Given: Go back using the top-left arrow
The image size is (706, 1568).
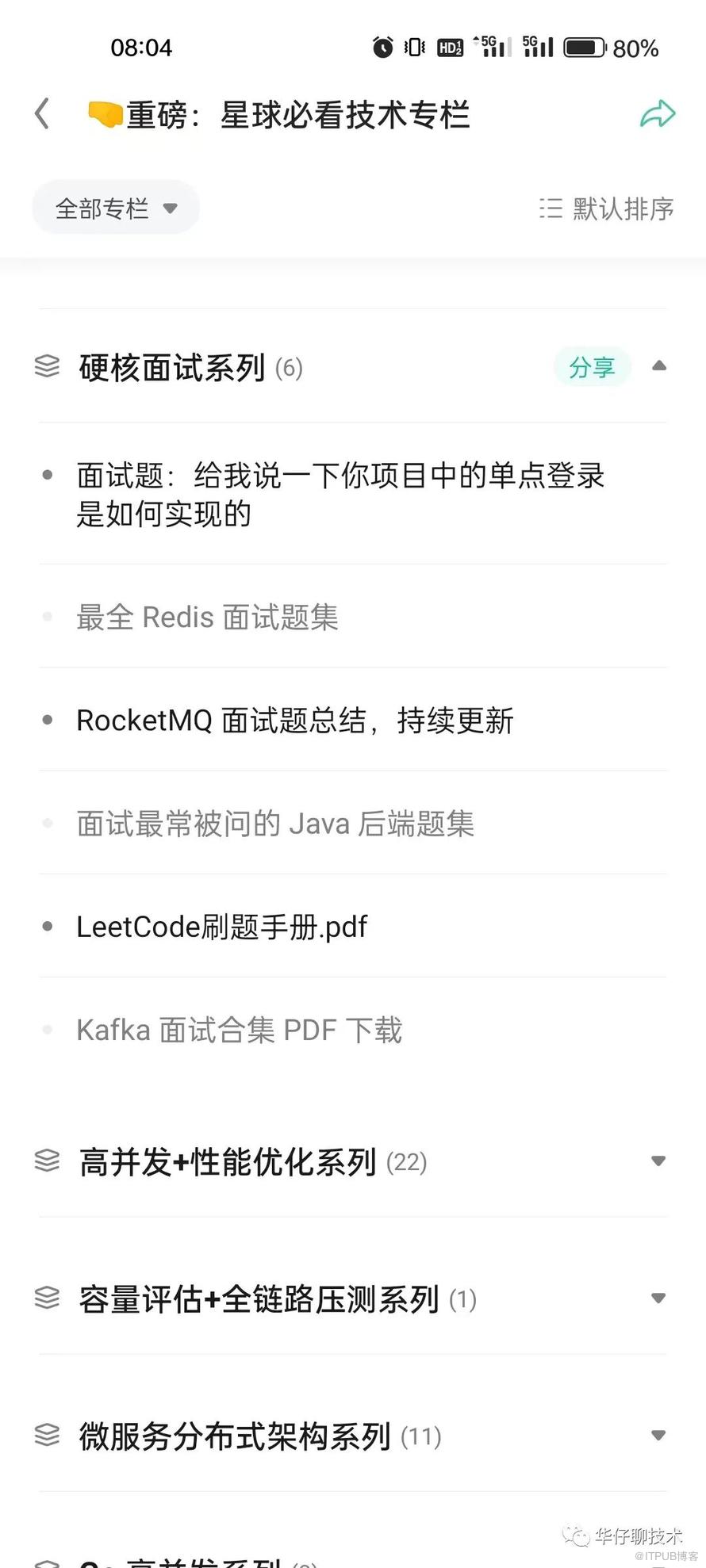Looking at the screenshot, I should point(42,113).
